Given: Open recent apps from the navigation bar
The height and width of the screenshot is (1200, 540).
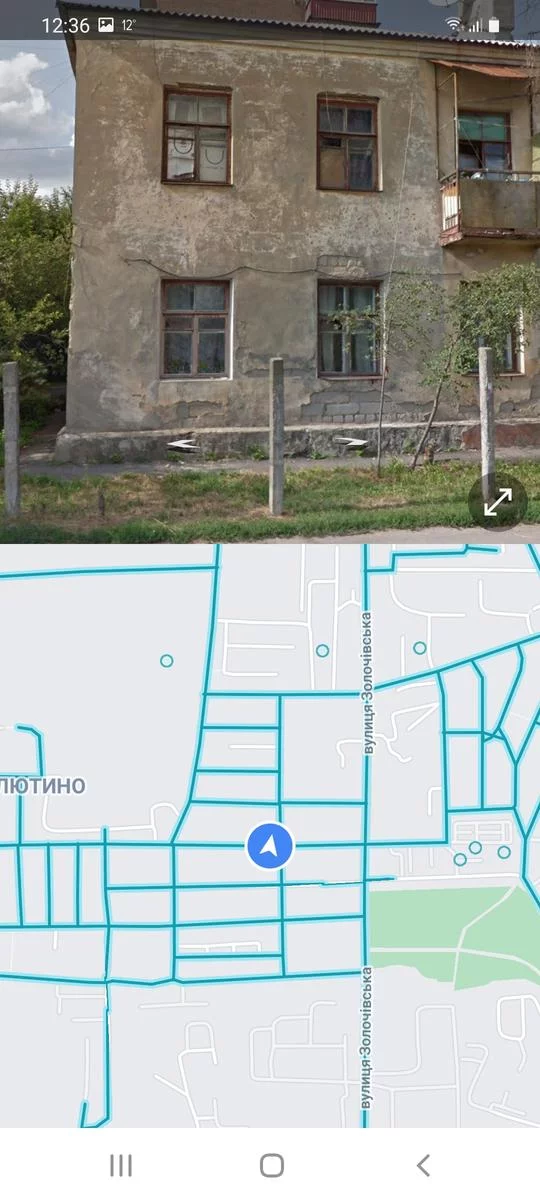Looking at the screenshot, I should pyautogui.click(x=120, y=1165).
